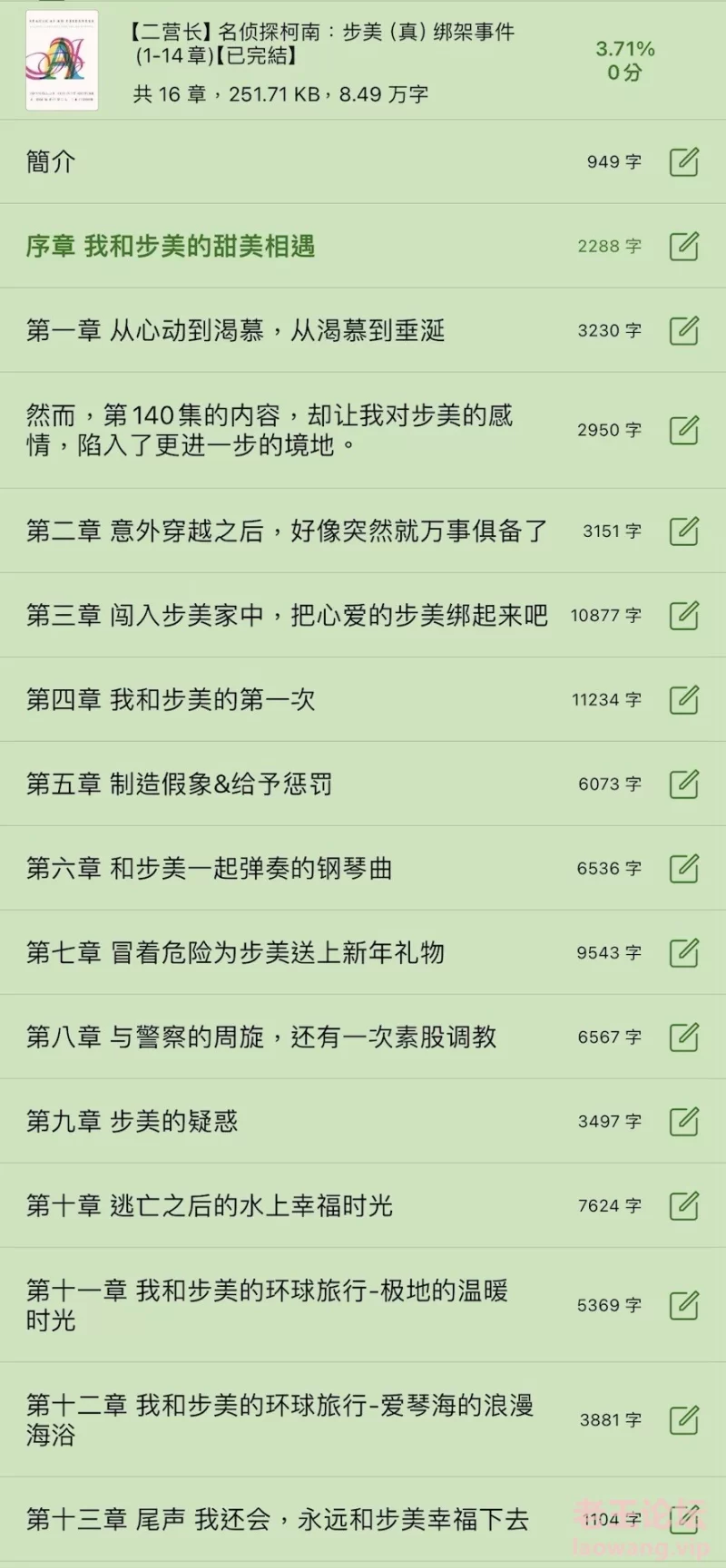This screenshot has height=1568, width=726.
Task: Open 第五章 from the contents
Action: pos(363,784)
